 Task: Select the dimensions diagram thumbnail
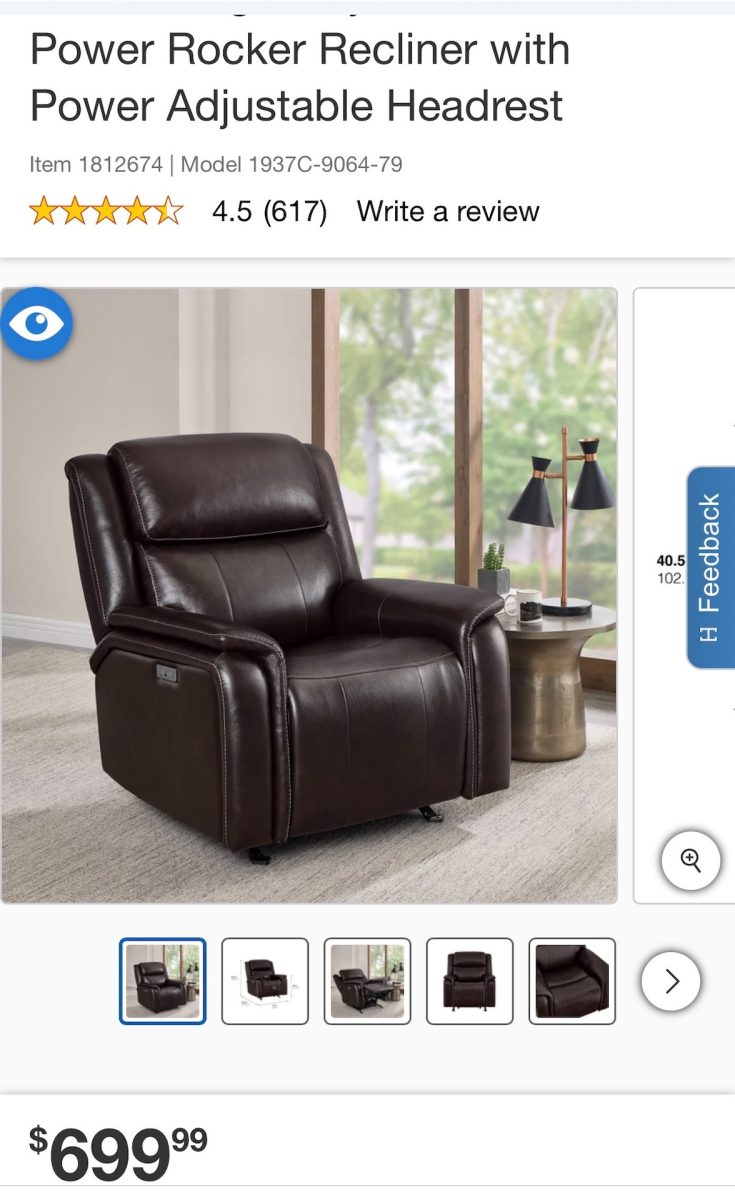click(x=265, y=981)
